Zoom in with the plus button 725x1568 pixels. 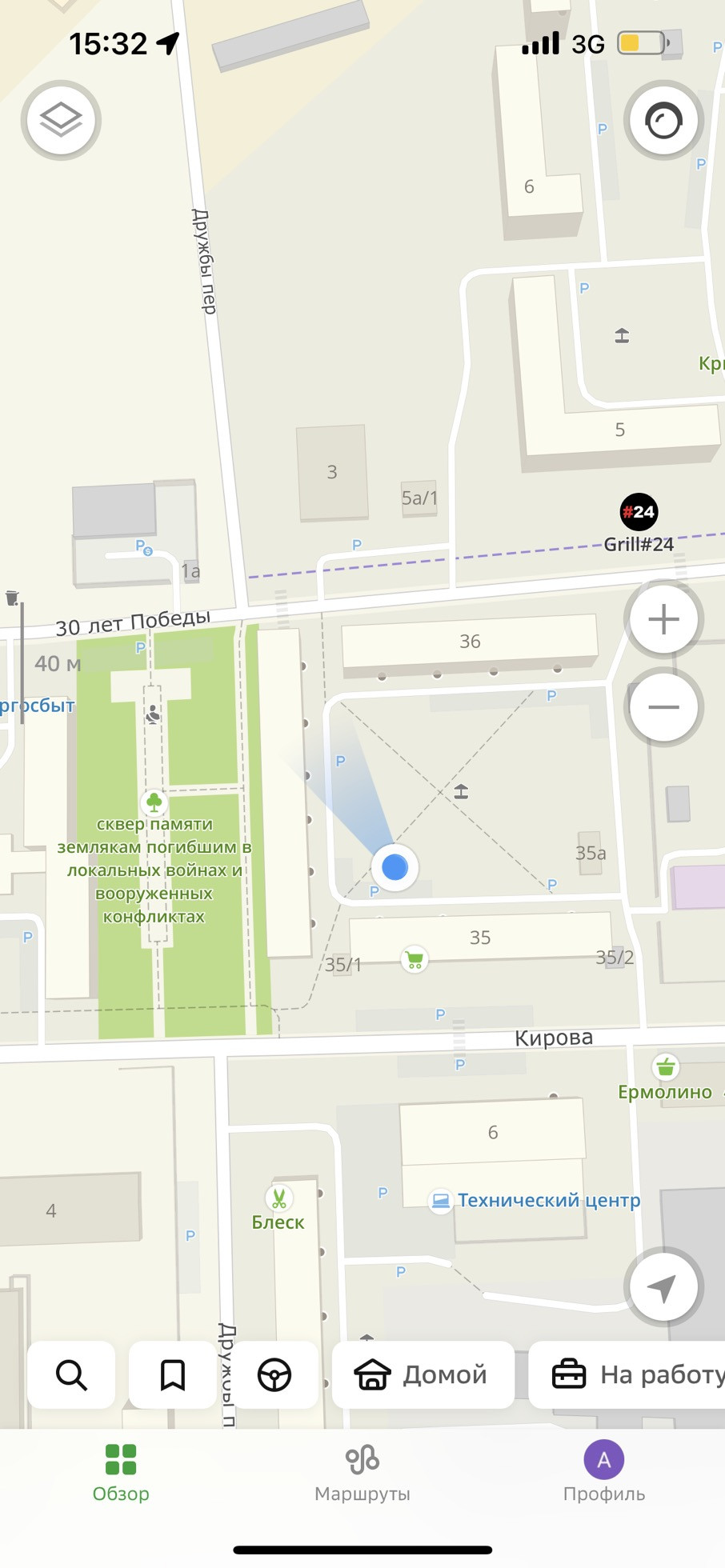click(663, 619)
